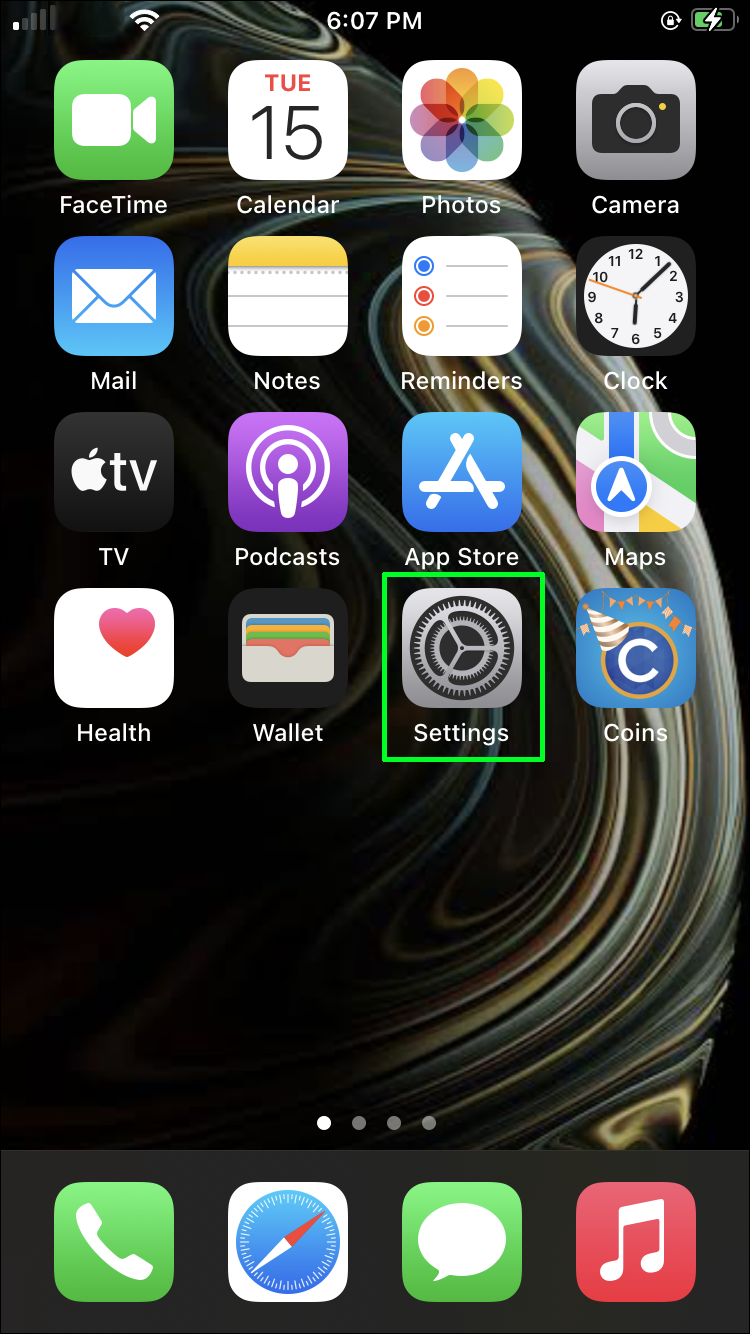Open the Phone app in the dock
Viewport: 750px width, 1334px height.
pos(114,1242)
